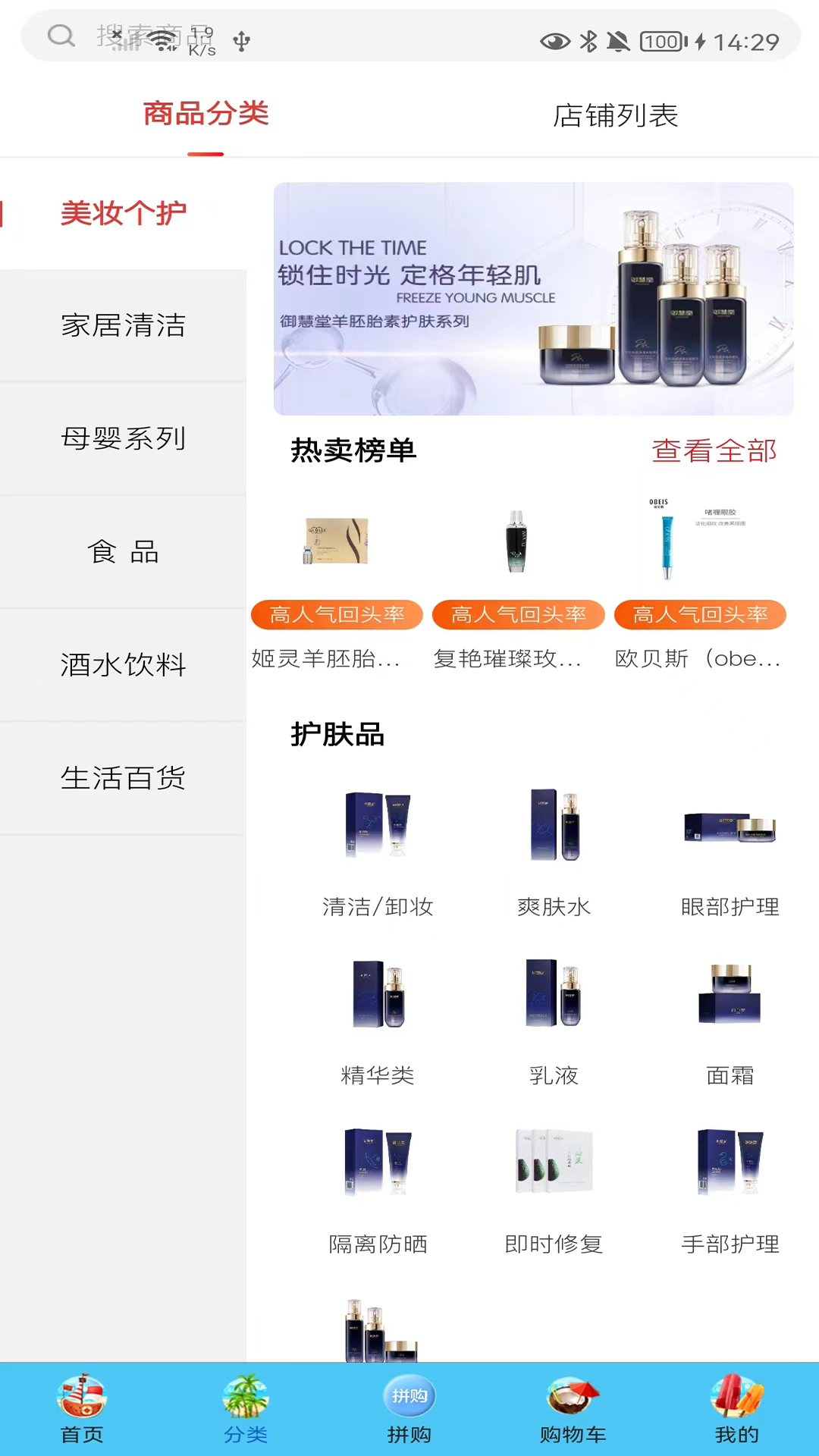Screen dimensions: 819x1456
Task: Open the 母婴系列 category
Action: [124, 438]
